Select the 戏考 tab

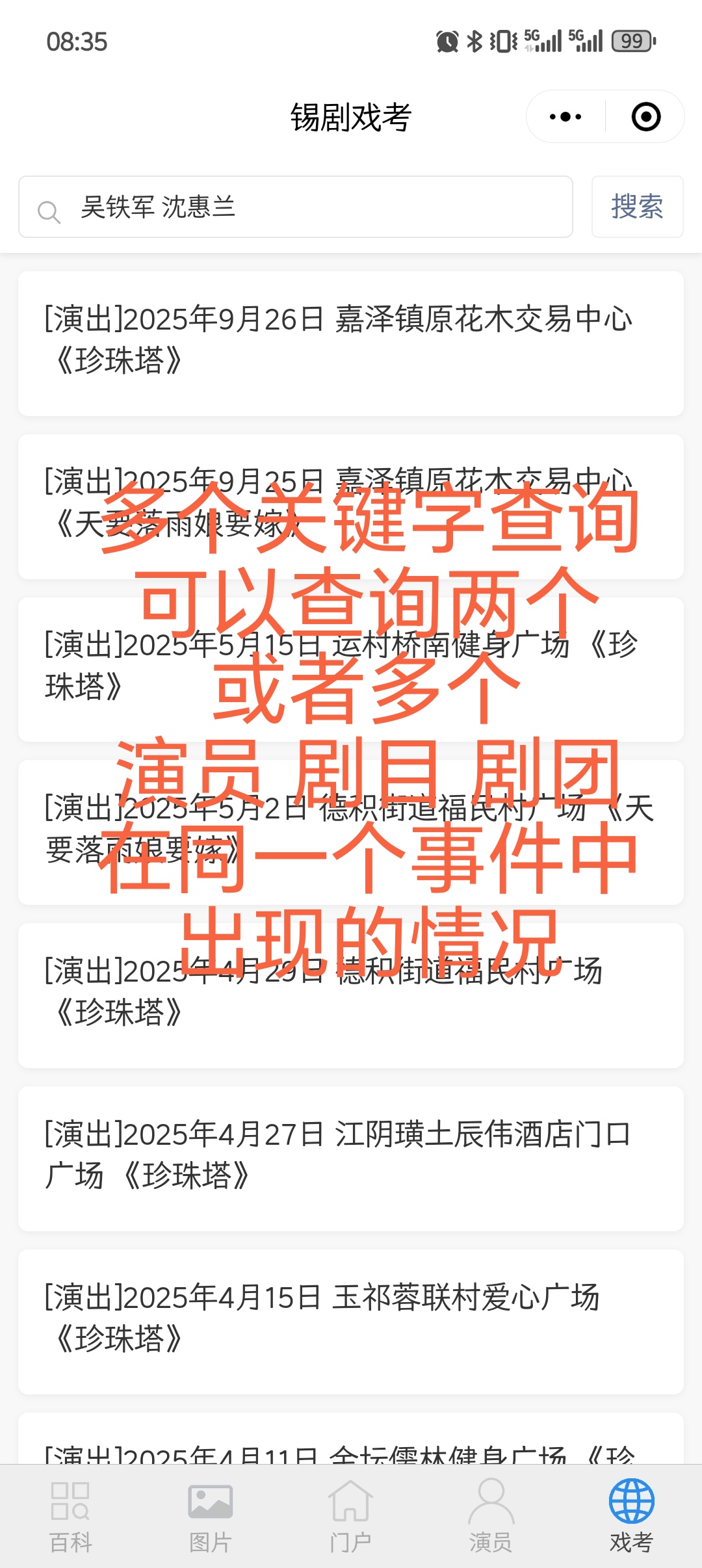631,1516
